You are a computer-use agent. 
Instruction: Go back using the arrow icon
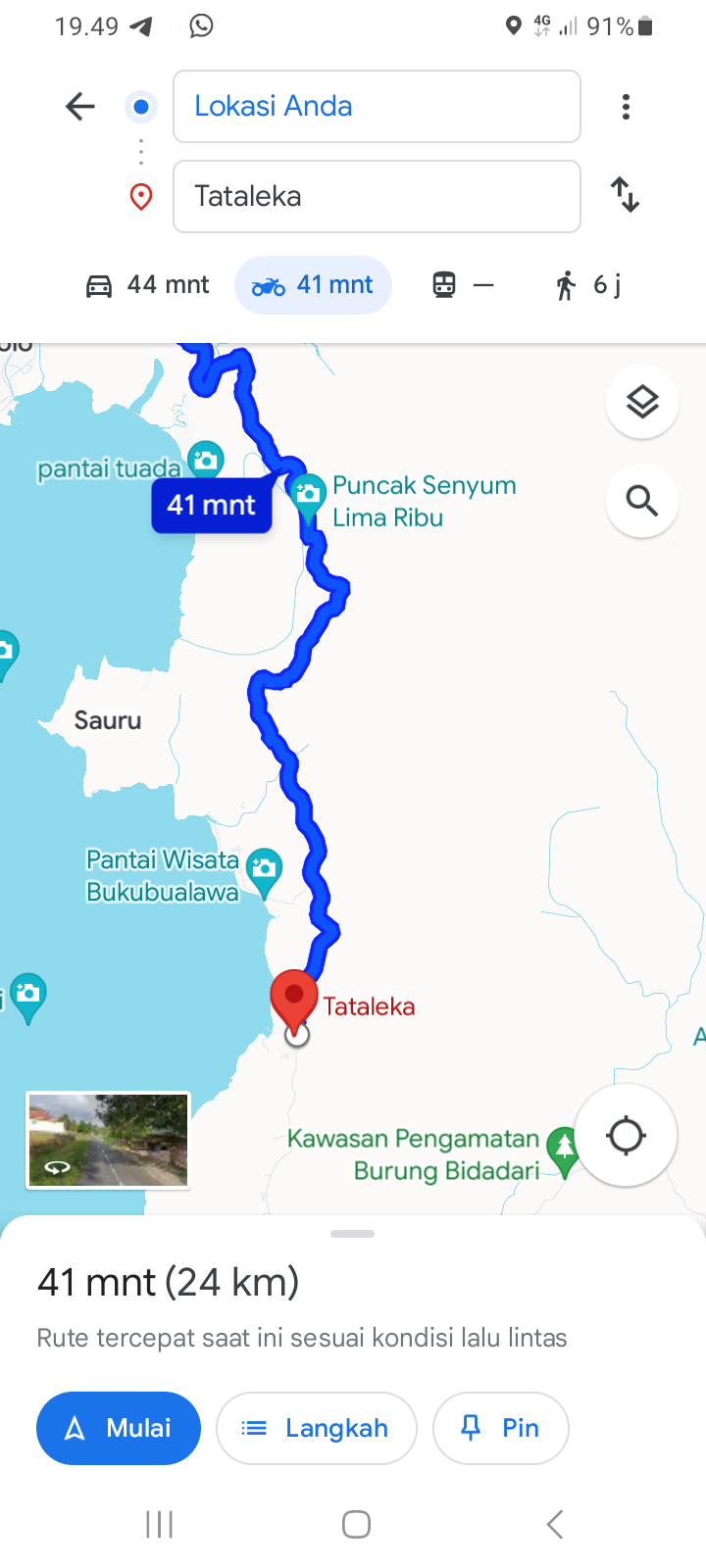(80, 106)
